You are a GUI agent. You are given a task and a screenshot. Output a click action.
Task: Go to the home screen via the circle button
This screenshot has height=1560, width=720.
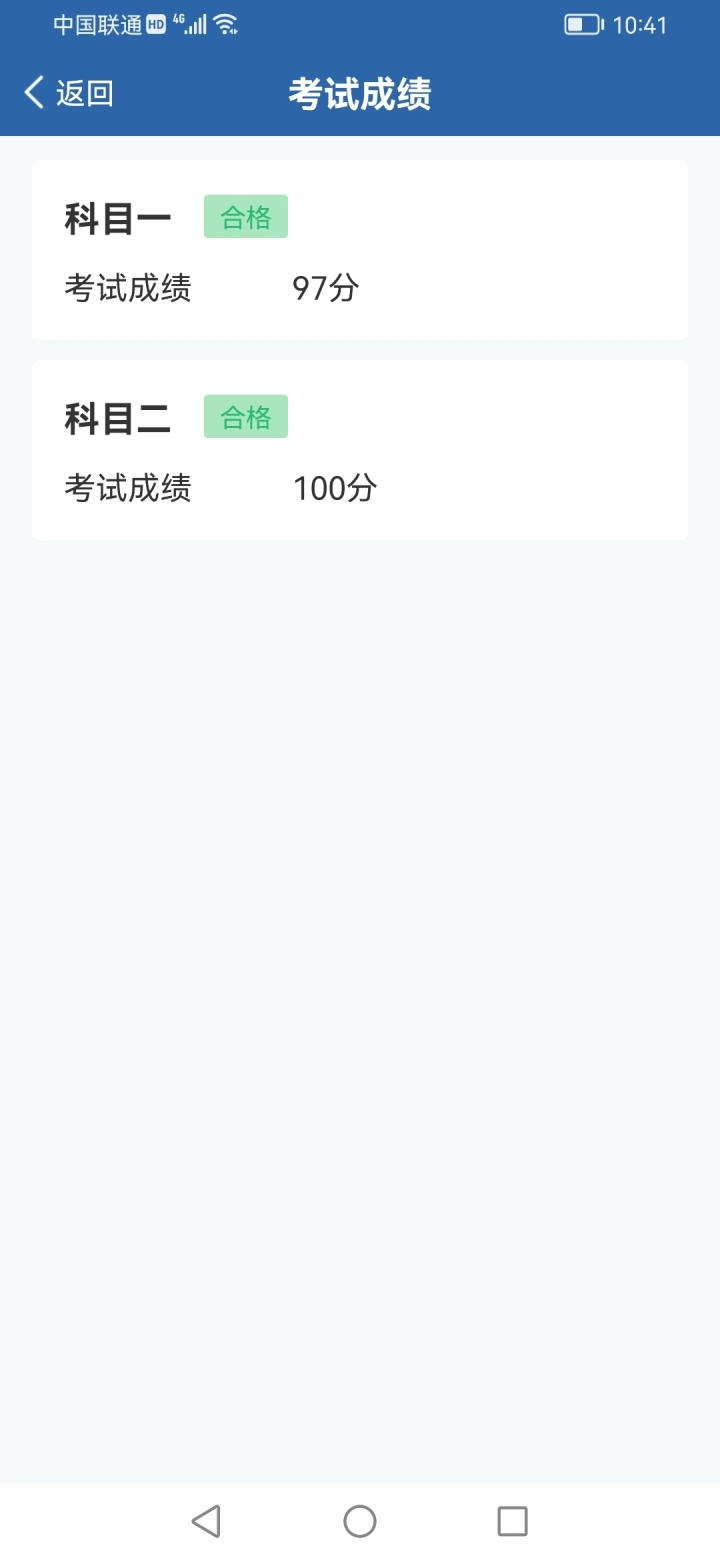pos(360,1521)
